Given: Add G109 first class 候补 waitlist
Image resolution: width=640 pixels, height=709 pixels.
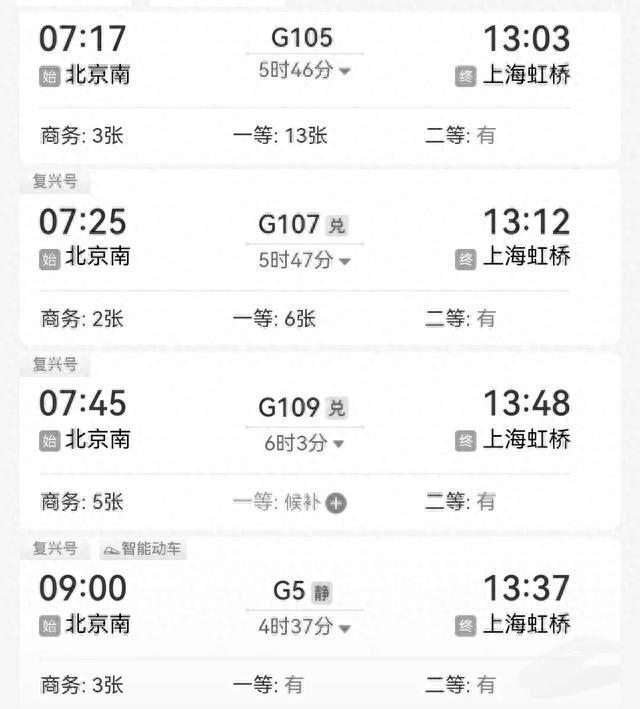Looking at the screenshot, I should coord(336,503).
